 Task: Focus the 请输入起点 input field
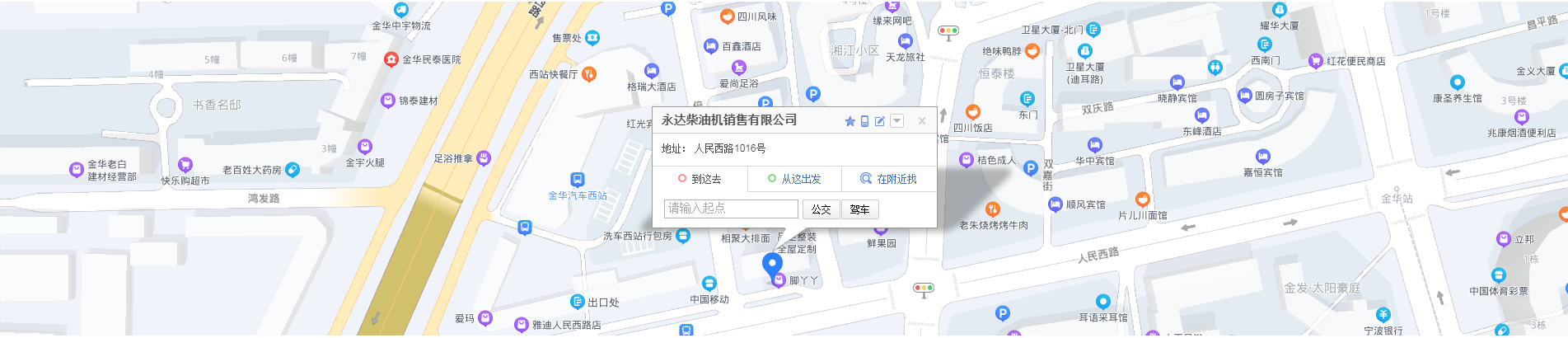(x=731, y=209)
